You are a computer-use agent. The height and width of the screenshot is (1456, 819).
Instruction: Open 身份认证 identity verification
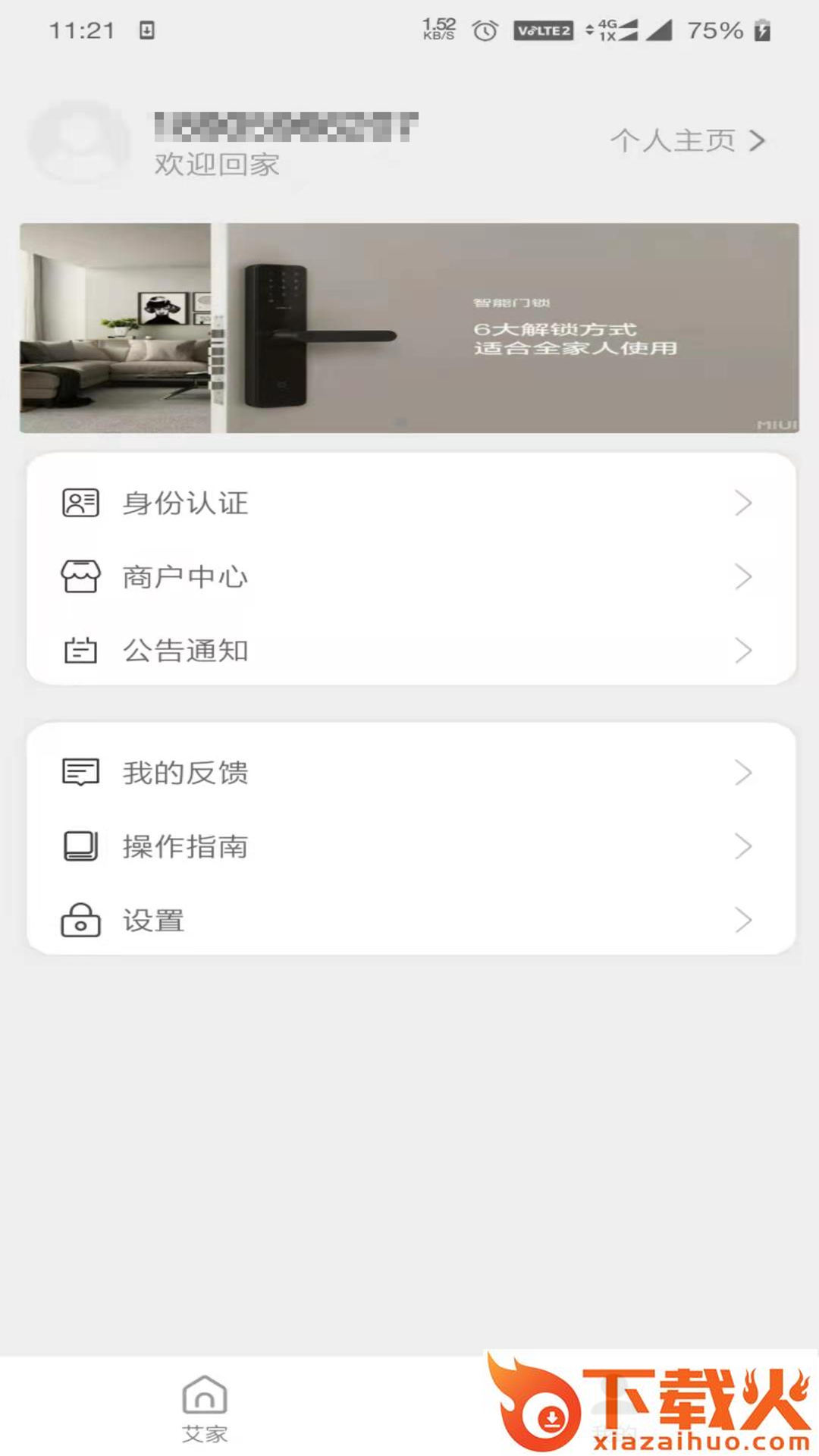pos(409,503)
